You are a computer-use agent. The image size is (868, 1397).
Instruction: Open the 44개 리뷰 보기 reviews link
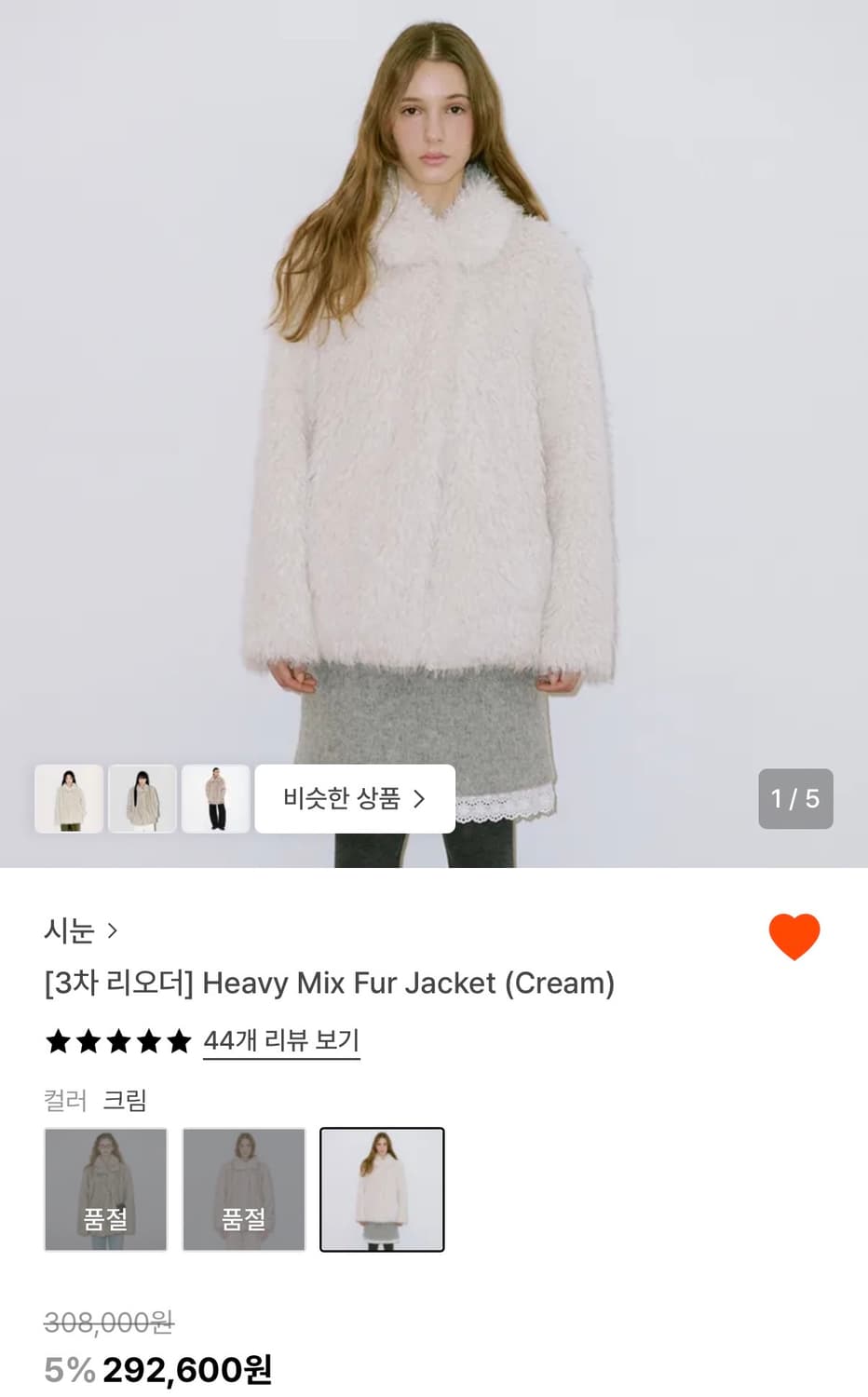pyautogui.click(x=281, y=1041)
